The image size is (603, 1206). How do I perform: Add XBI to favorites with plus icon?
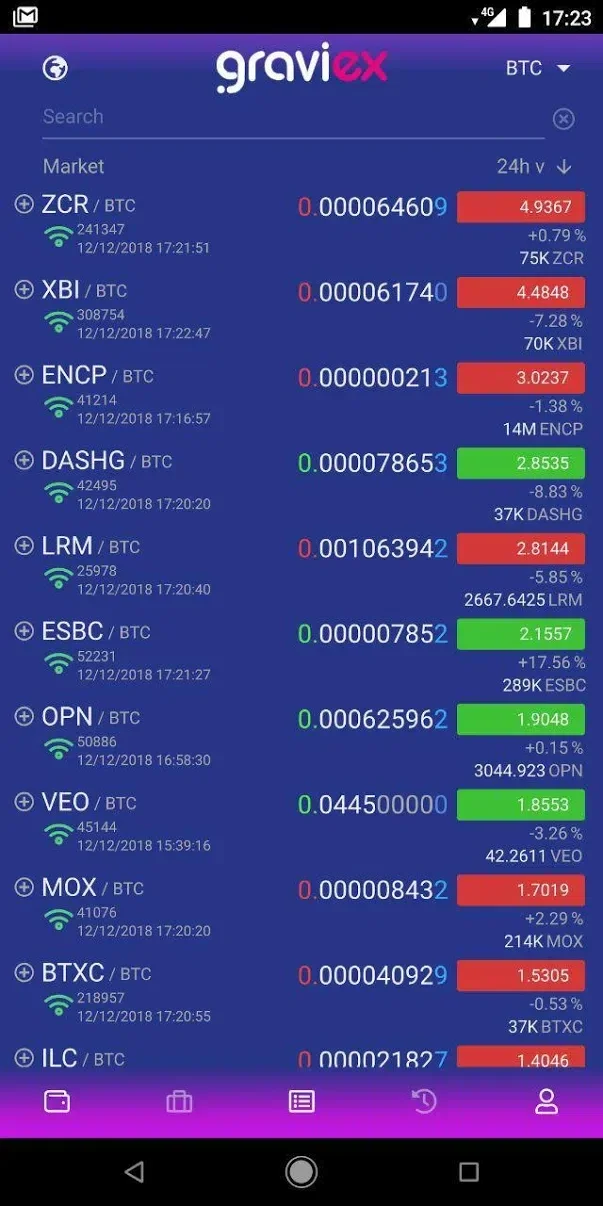point(24,290)
